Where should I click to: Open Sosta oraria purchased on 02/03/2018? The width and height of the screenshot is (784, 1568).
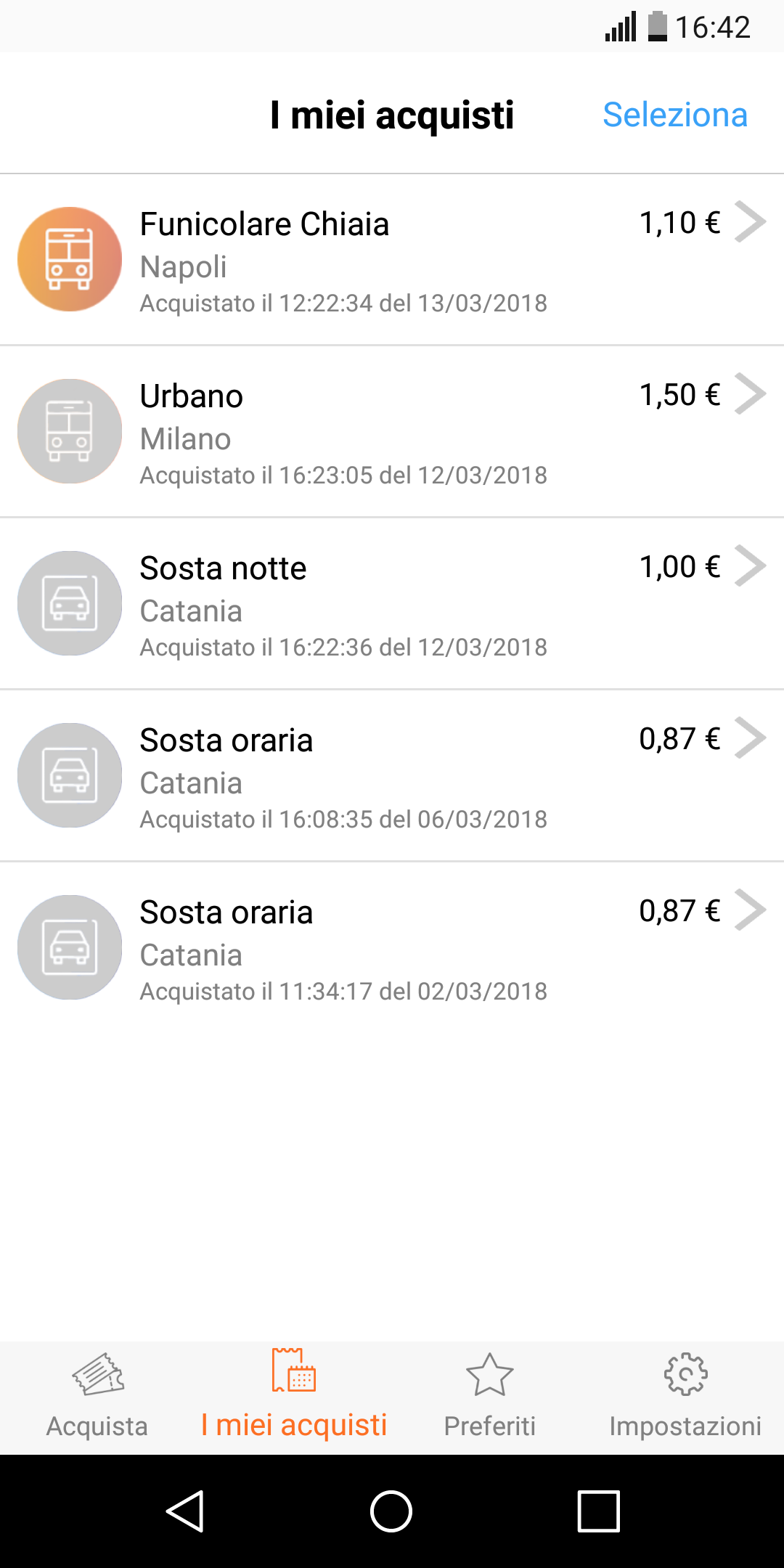tap(392, 947)
